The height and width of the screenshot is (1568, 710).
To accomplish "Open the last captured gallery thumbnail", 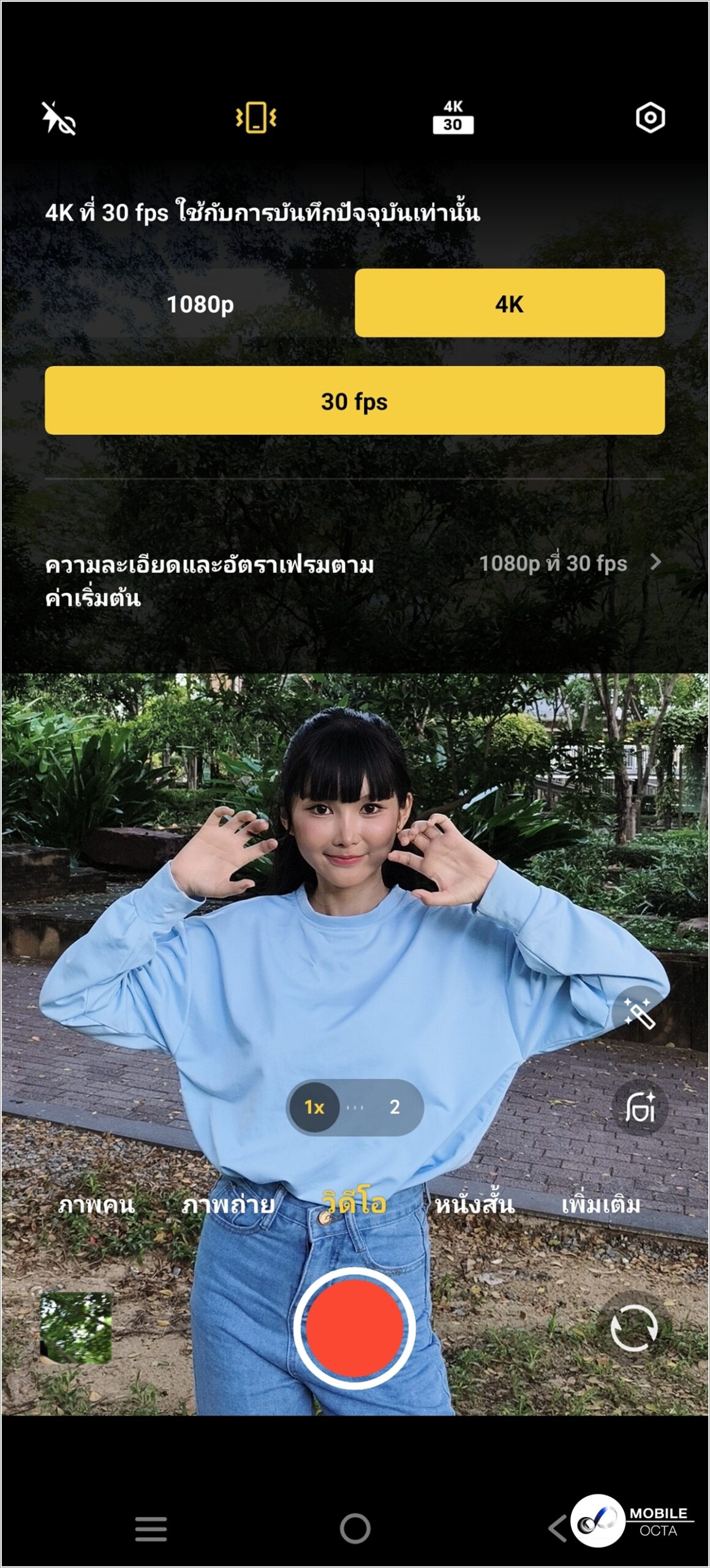I will [x=76, y=1328].
